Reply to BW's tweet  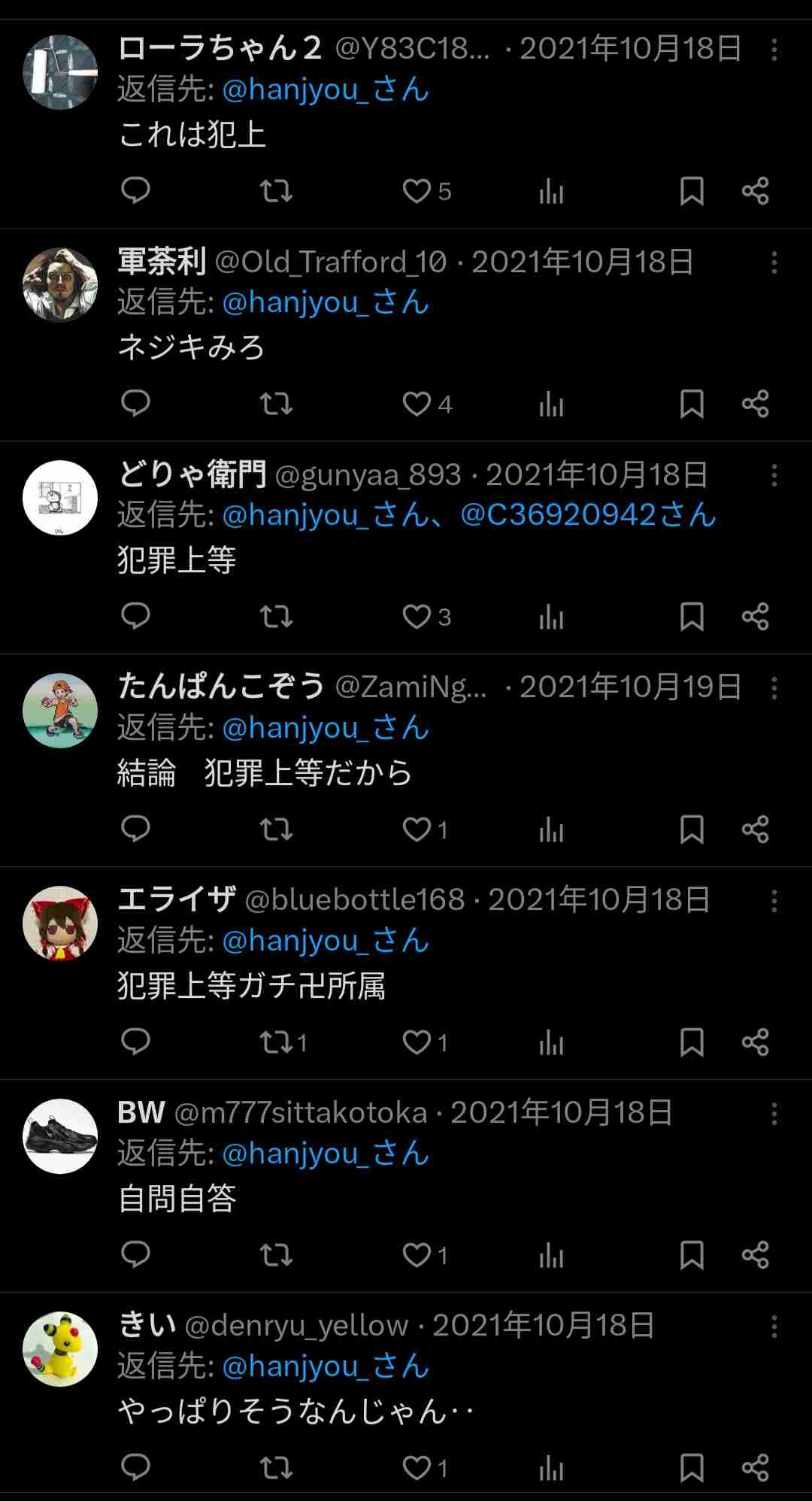(x=136, y=1255)
